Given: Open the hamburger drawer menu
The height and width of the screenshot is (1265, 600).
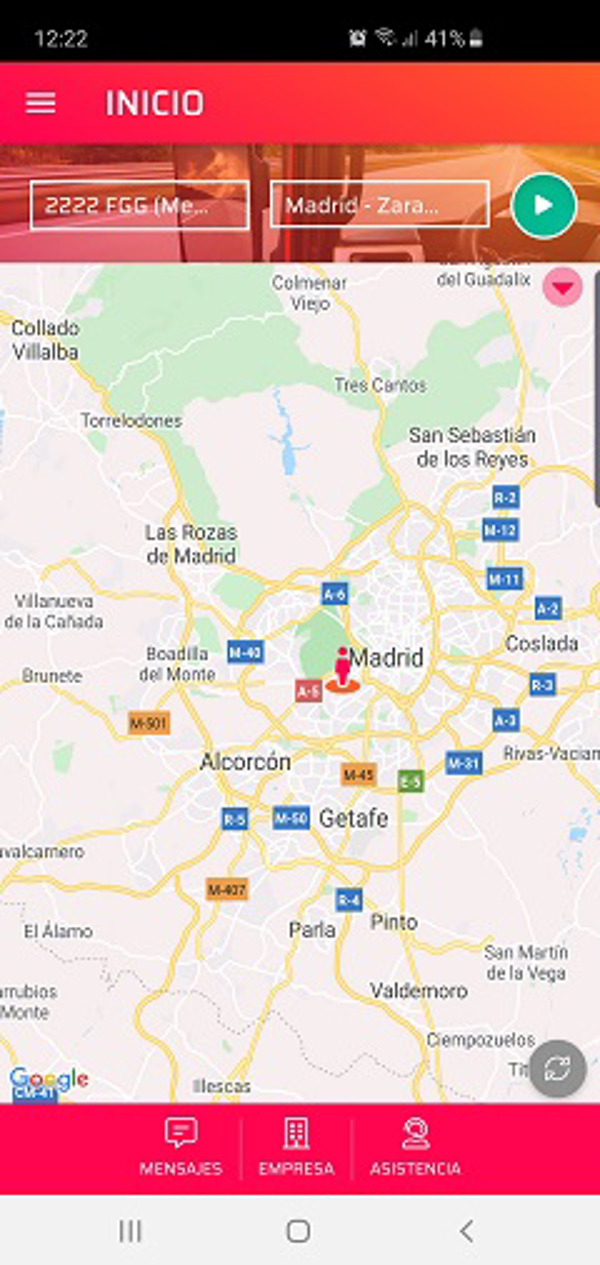Looking at the screenshot, I should click(x=41, y=103).
